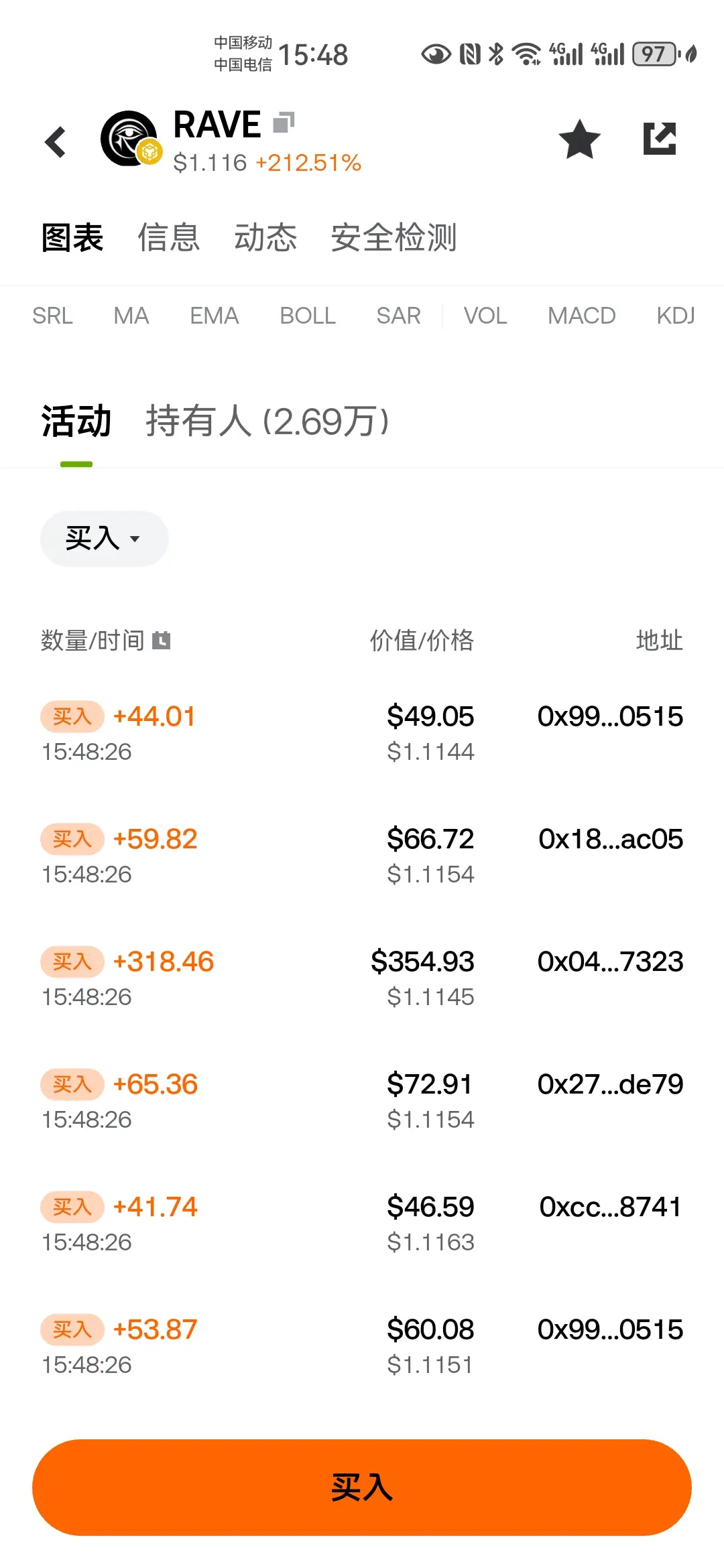
Task: Toggle the time format icon beside 数量/时间
Action: tap(162, 641)
